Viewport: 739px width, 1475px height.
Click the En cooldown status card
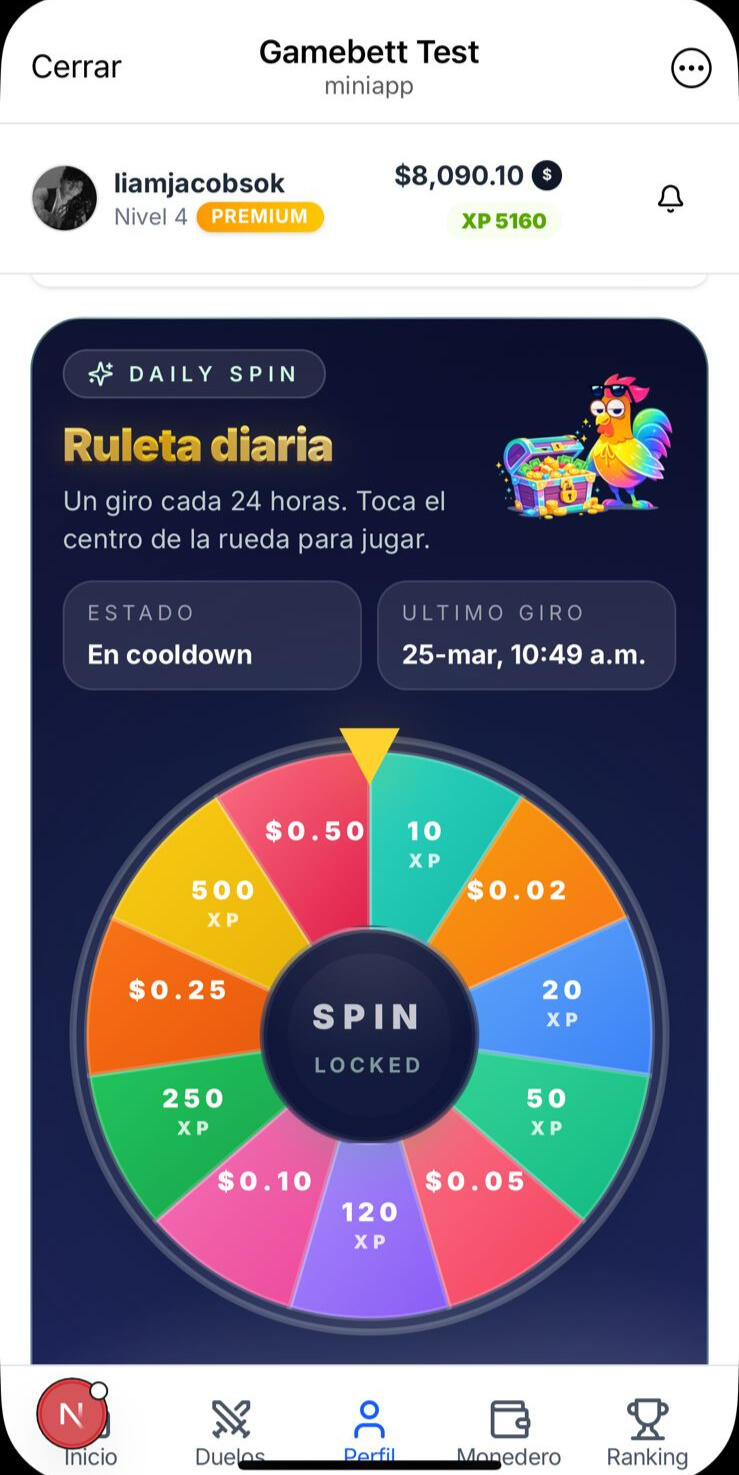pos(211,635)
